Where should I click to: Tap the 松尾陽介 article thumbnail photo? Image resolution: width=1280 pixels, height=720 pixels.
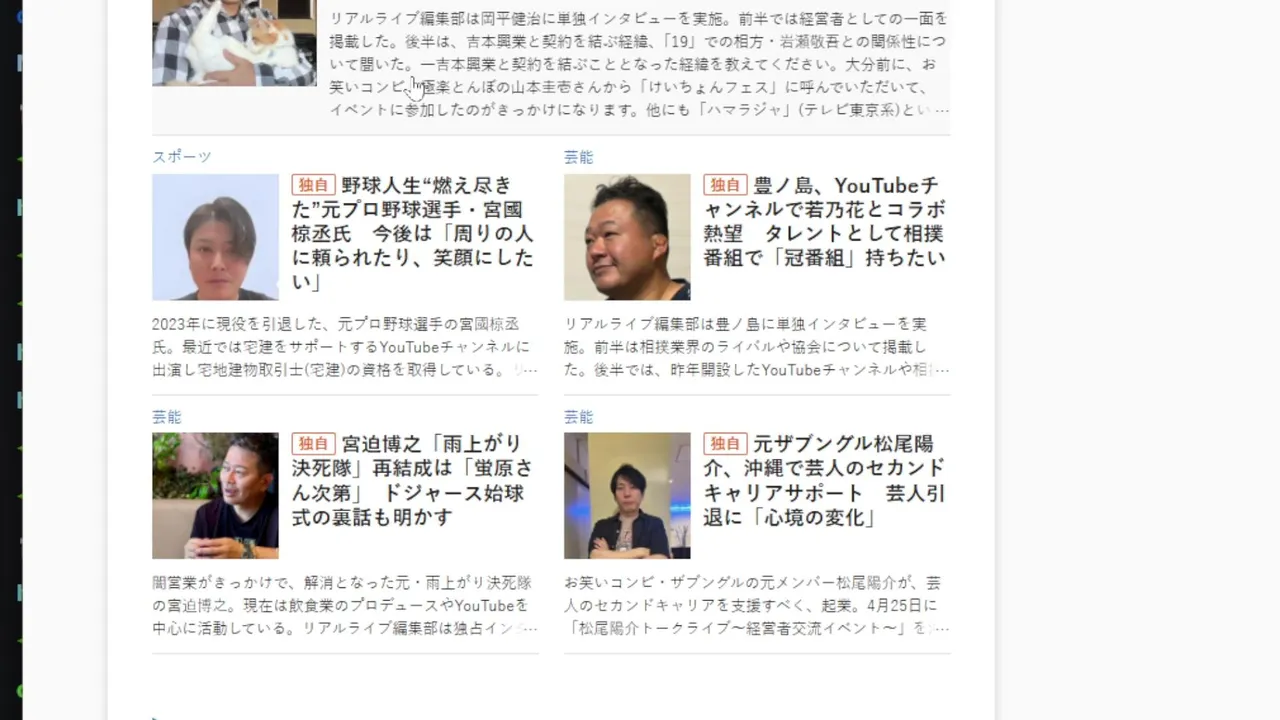point(627,495)
